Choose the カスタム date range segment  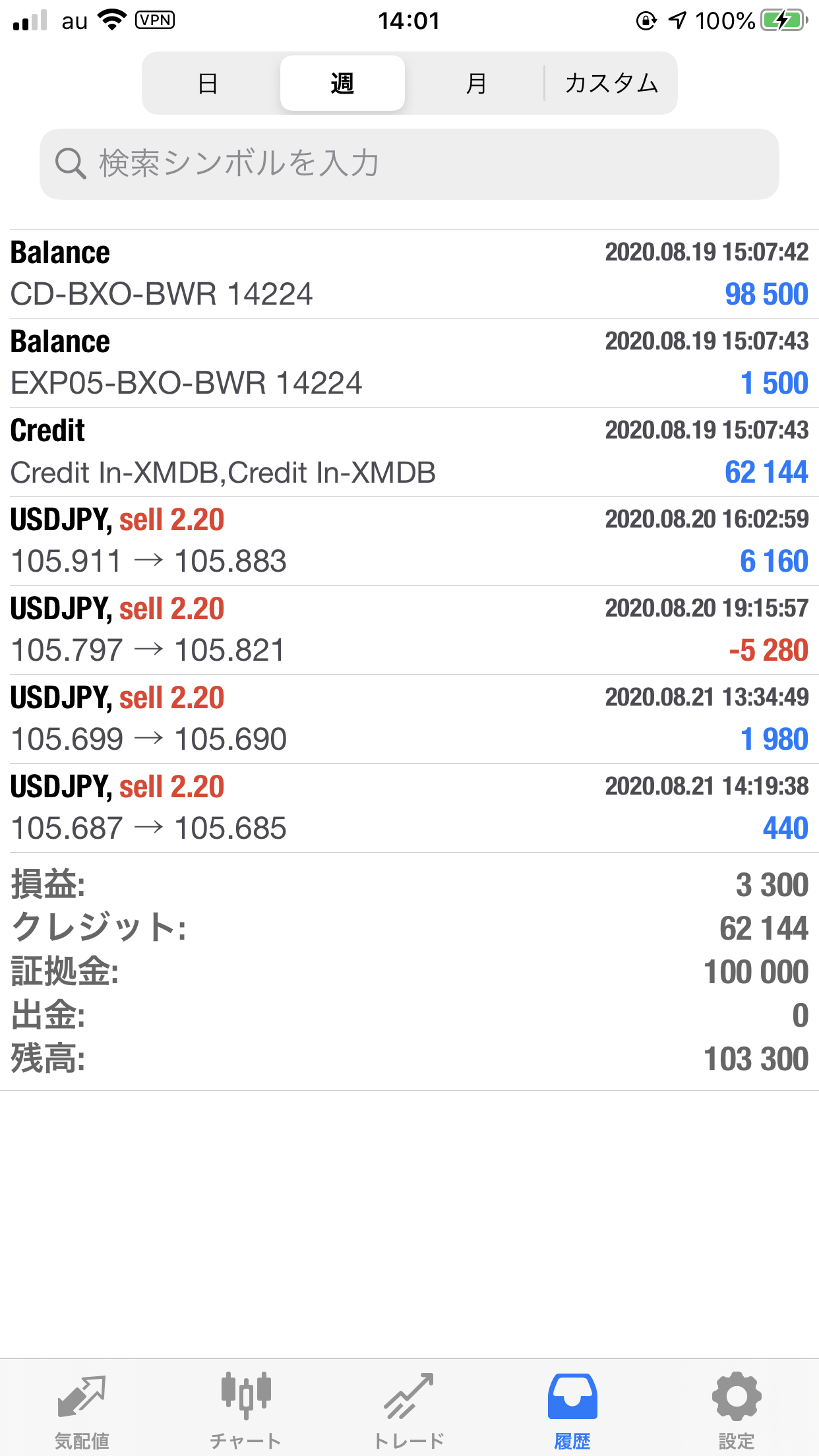(x=611, y=83)
